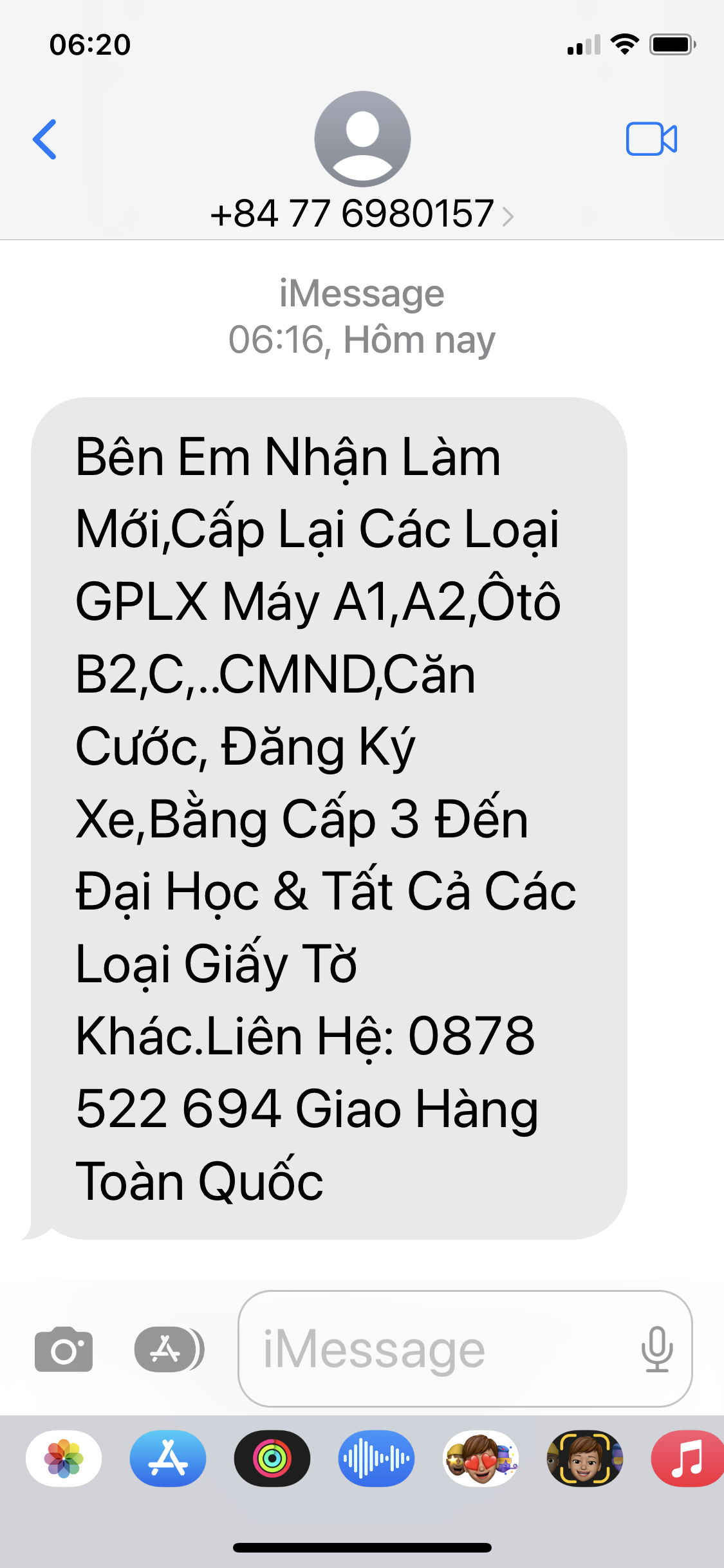Open the App Store for iMessage
The height and width of the screenshot is (1568, 724).
(168, 1459)
